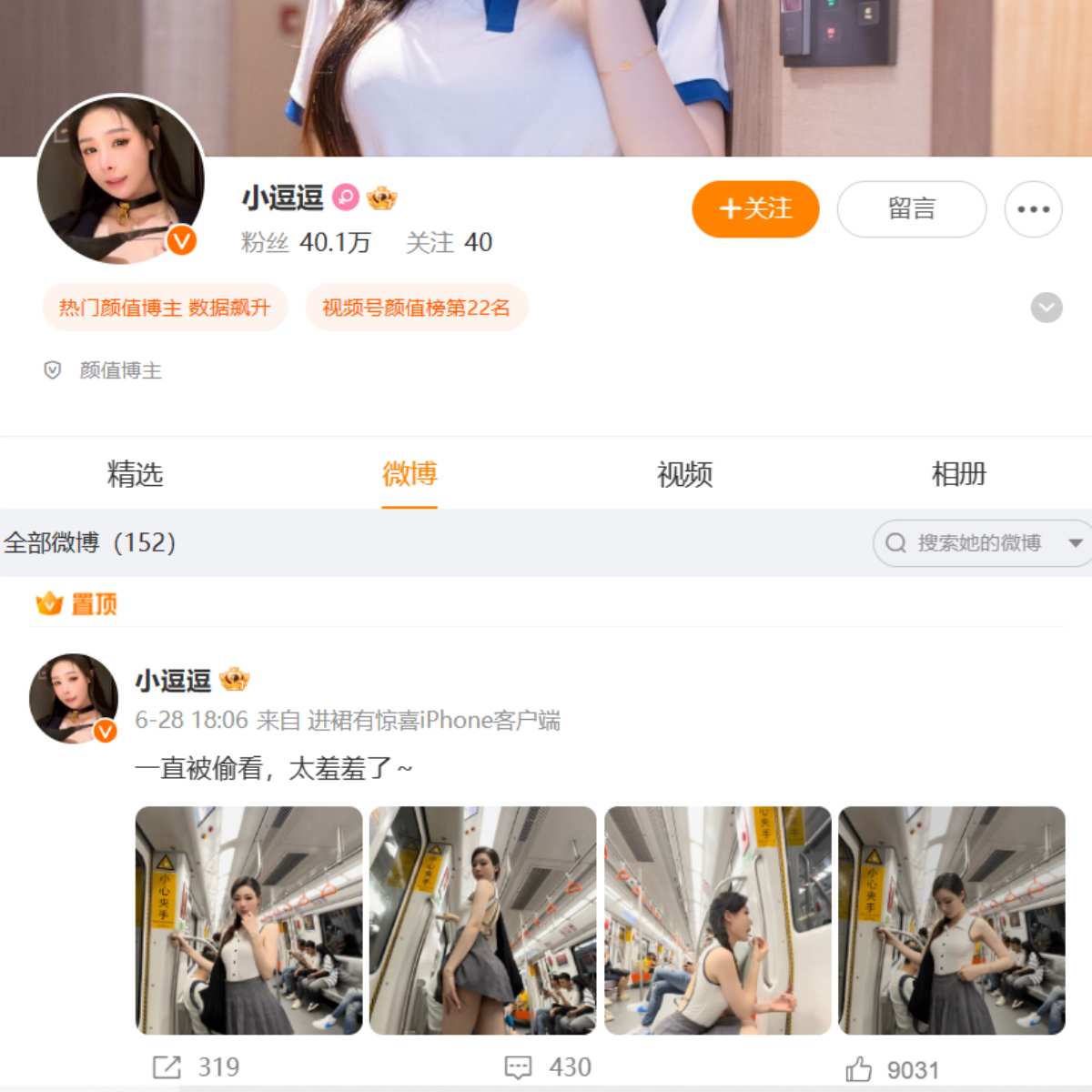1092x1092 pixels.
Task: Switch to the 视频 tab
Action: pyautogui.click(x=684, y=474)
